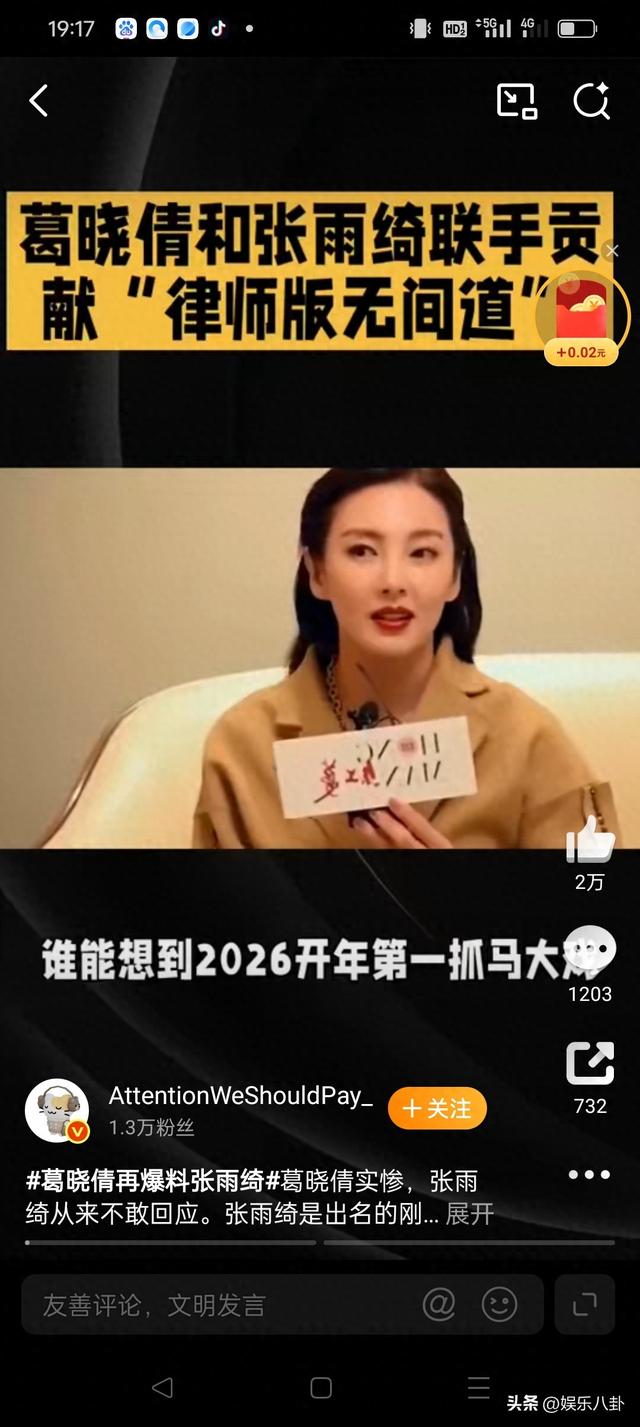
Task: Open the emoji picker
Action: coord(499,1304)
